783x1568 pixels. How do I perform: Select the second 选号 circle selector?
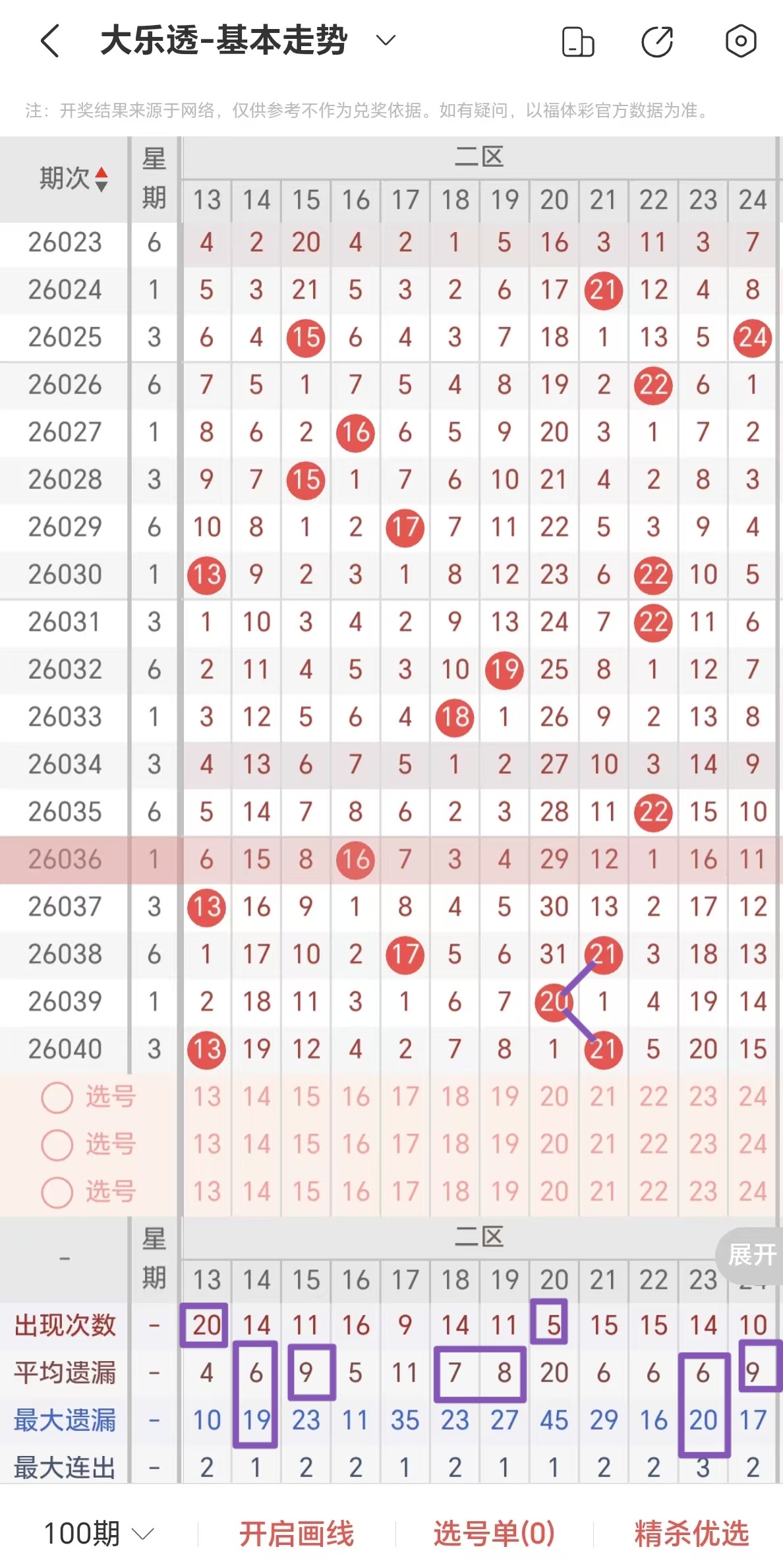57,1145
